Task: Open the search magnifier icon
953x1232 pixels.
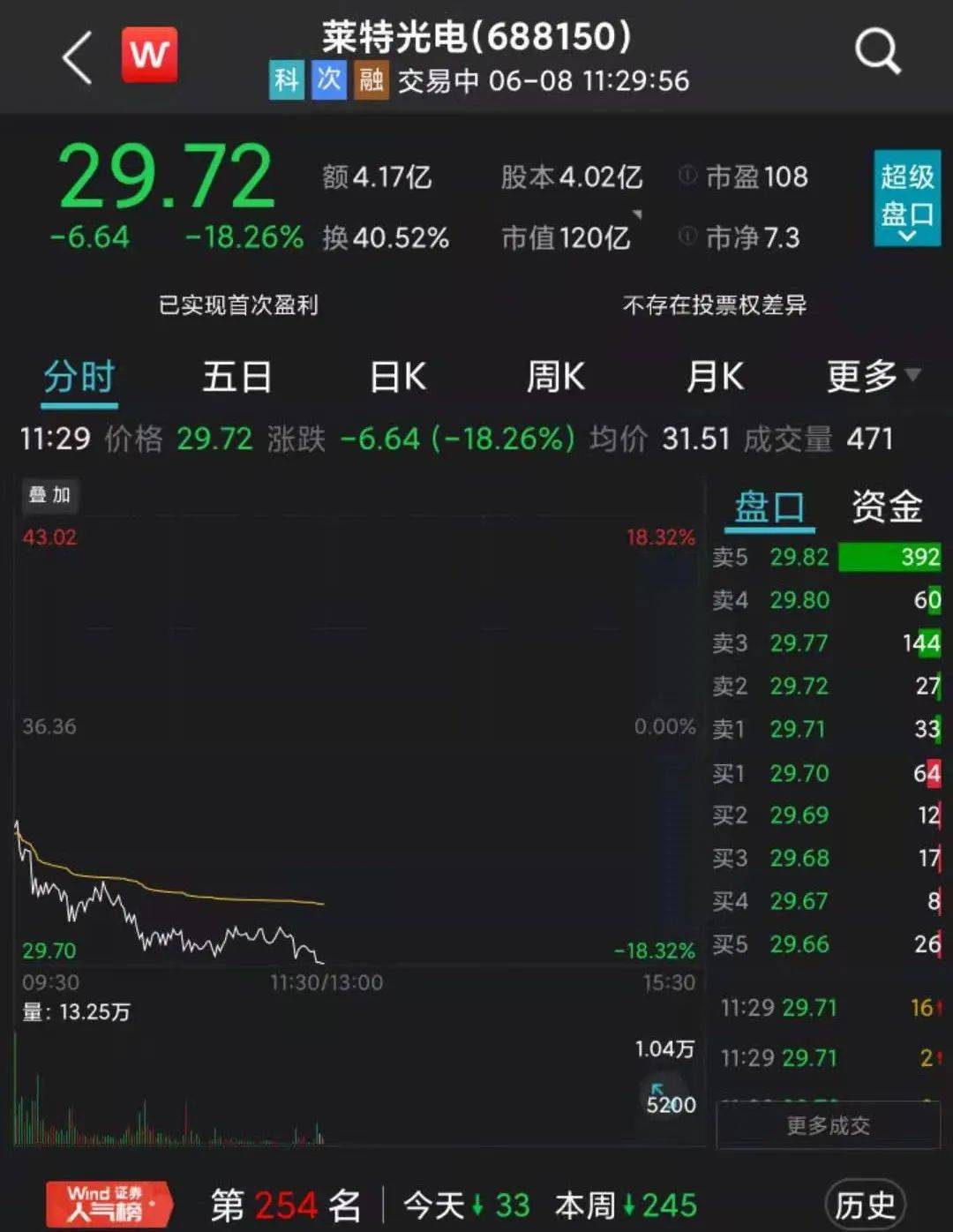Action: pyautogui.click(x=877, y=52)
